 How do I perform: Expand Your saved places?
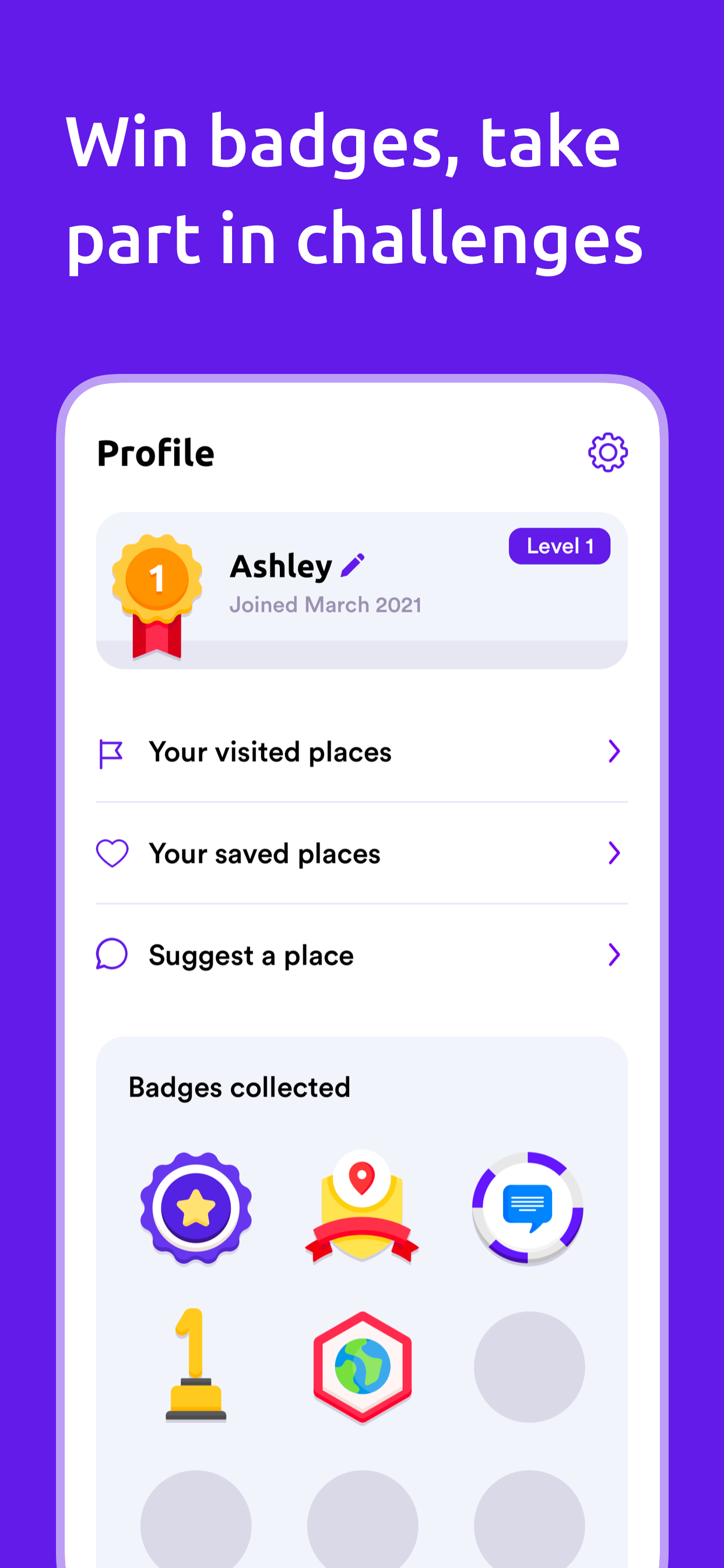(614, 853)
